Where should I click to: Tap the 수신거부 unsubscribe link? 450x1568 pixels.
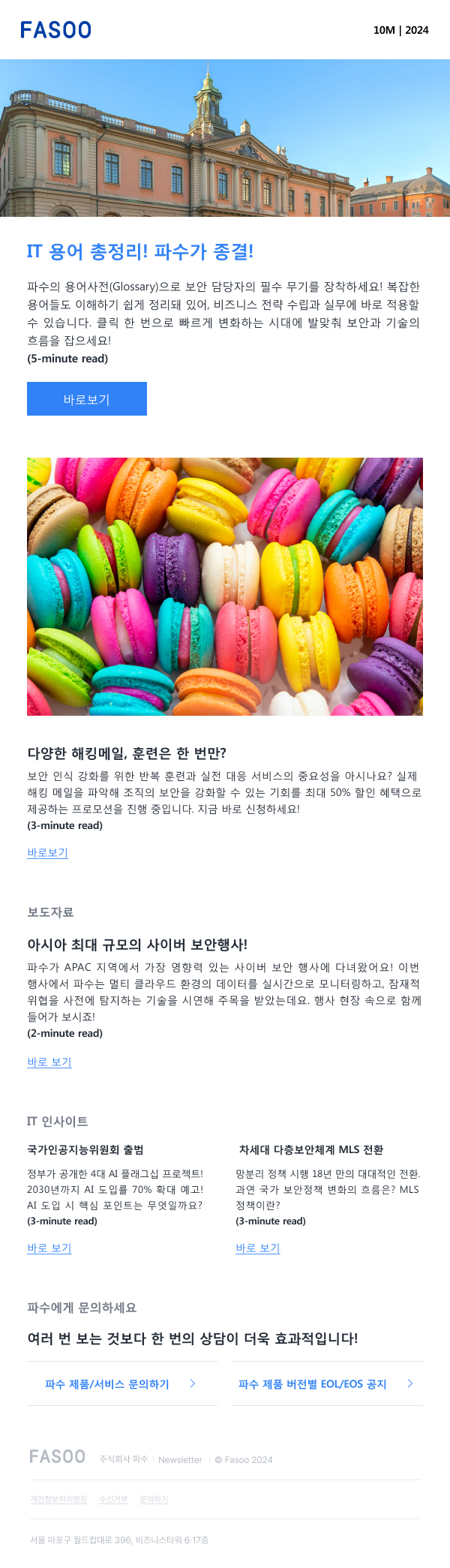click(113, 1500)
